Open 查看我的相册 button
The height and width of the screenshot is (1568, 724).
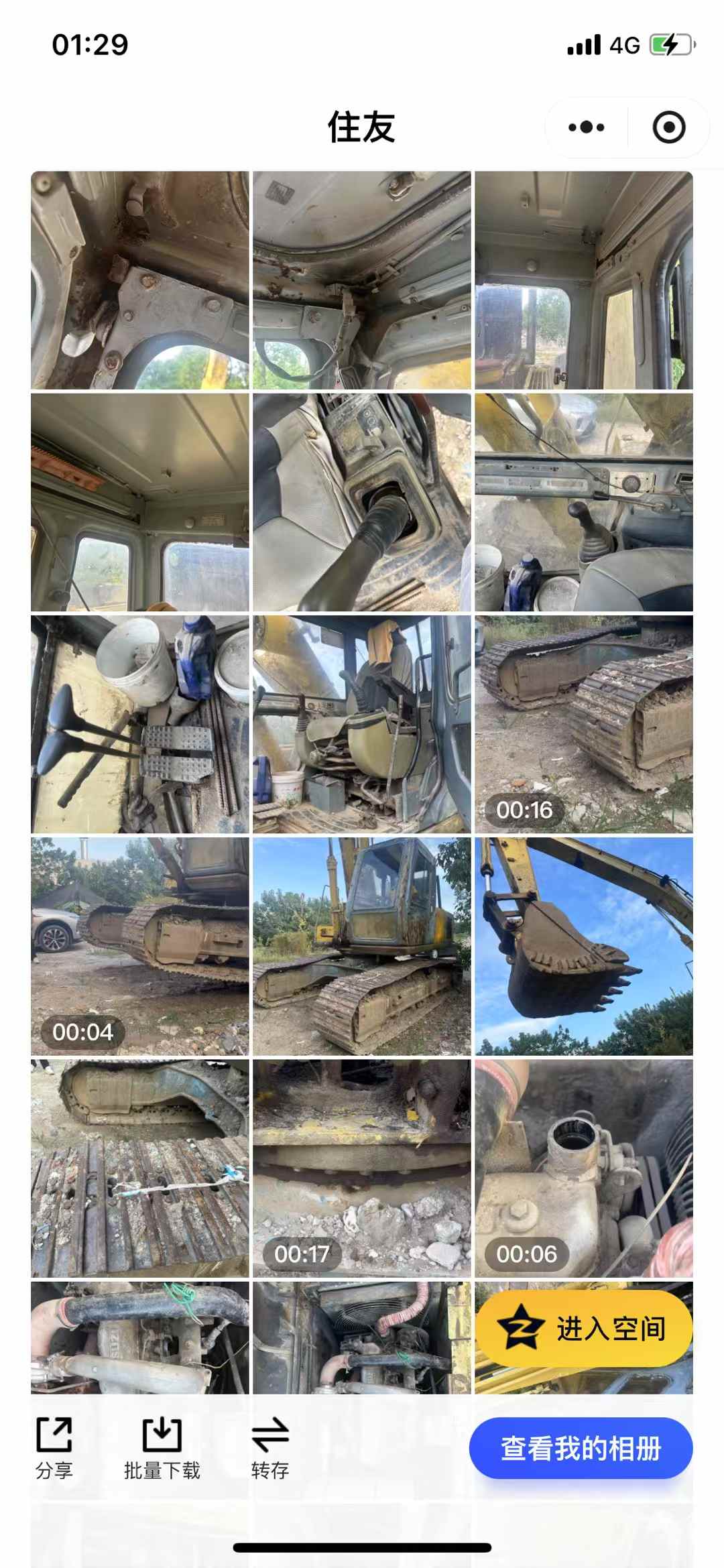pyautogui.click(x=581, y=1448)
